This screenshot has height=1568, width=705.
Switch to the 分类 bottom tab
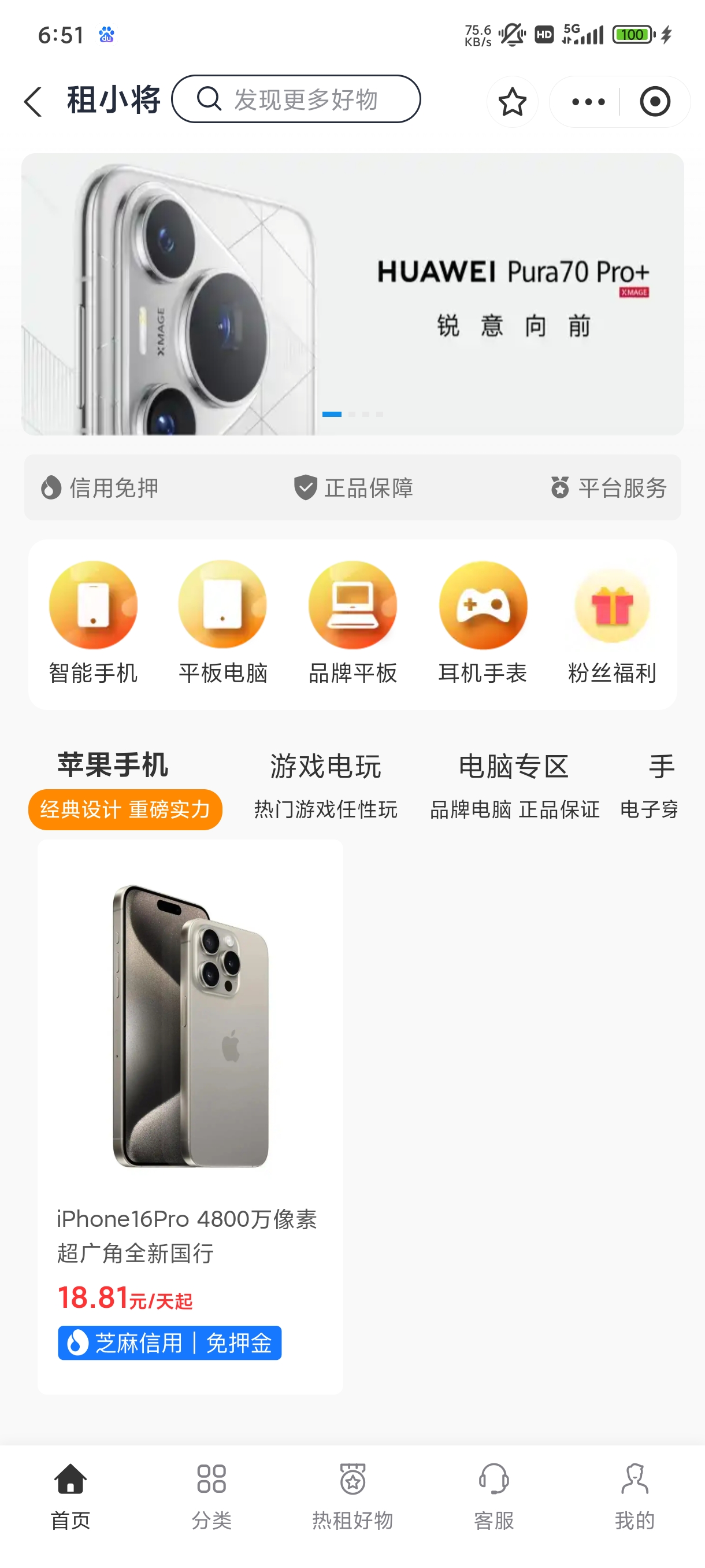tap(211, 1496)
